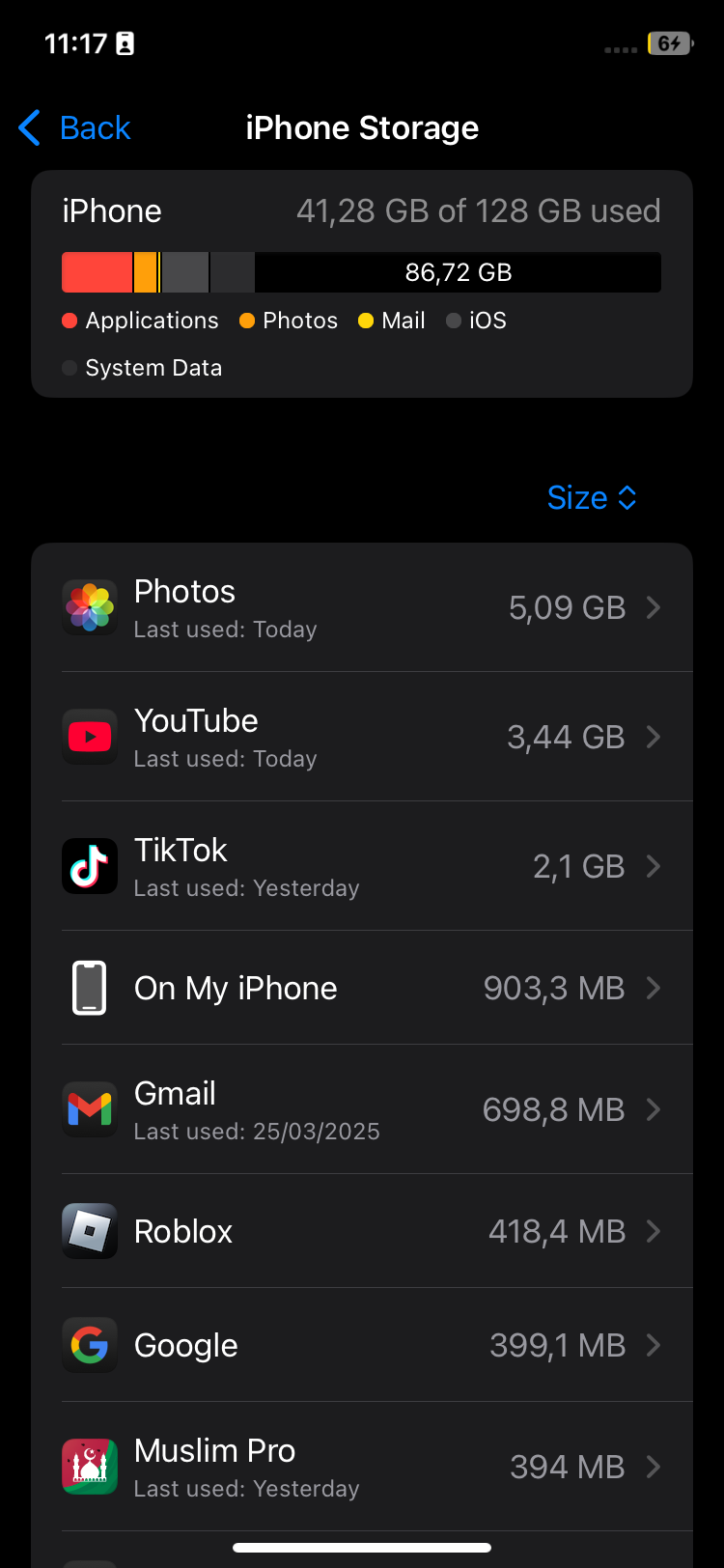
Task: Open the Google app storage row
Action: 362,1345
